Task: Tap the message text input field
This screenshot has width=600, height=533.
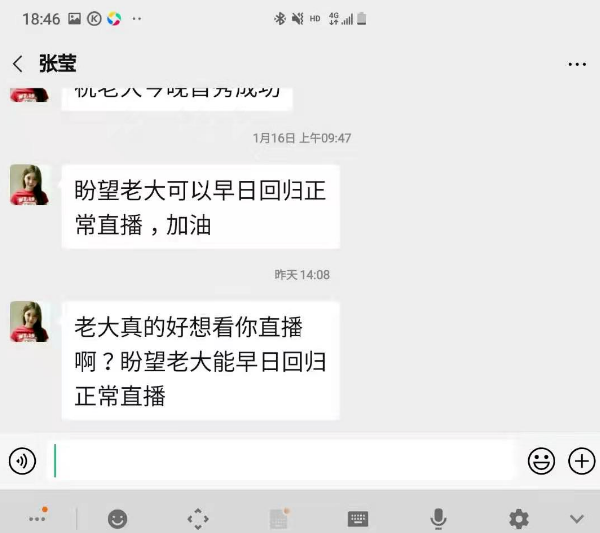Action: 283,461
